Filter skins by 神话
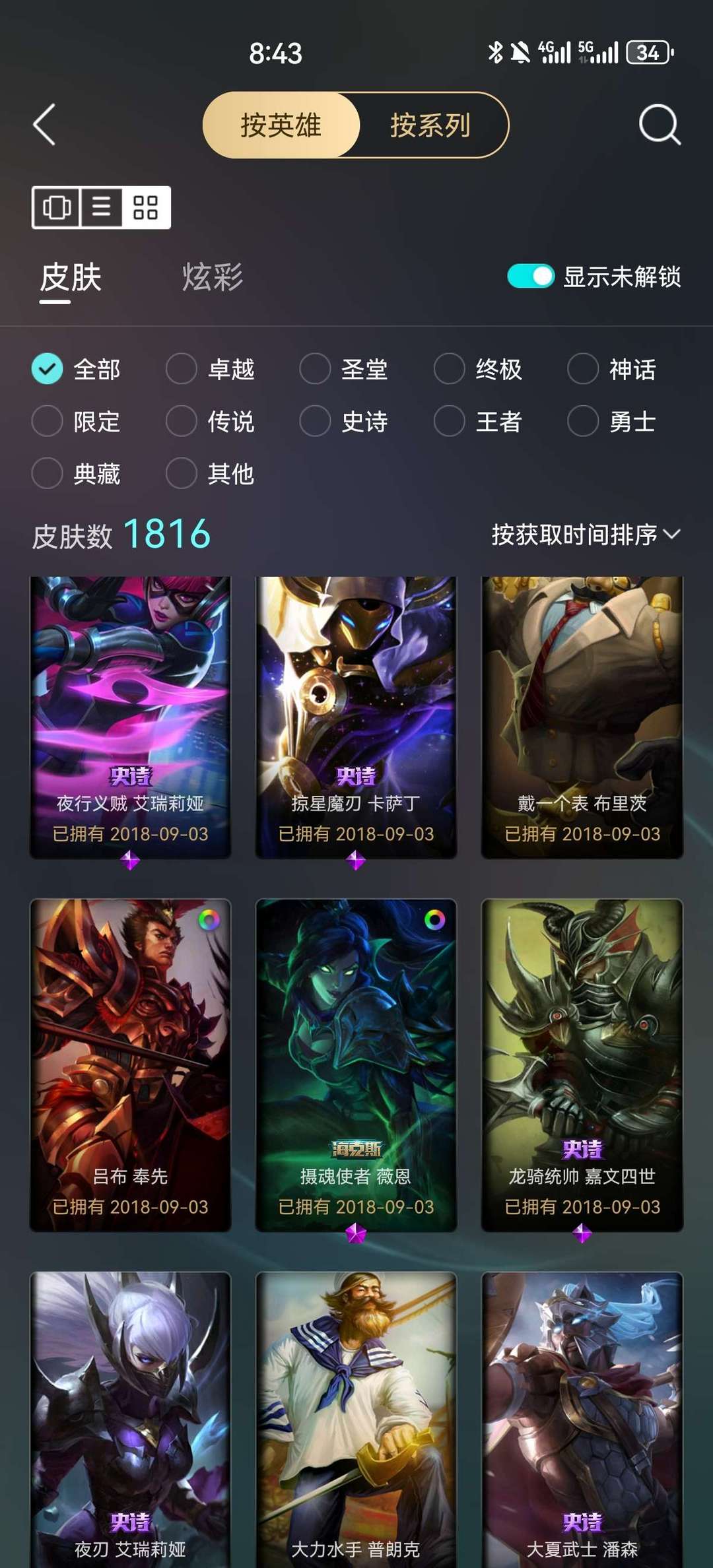 612,369
